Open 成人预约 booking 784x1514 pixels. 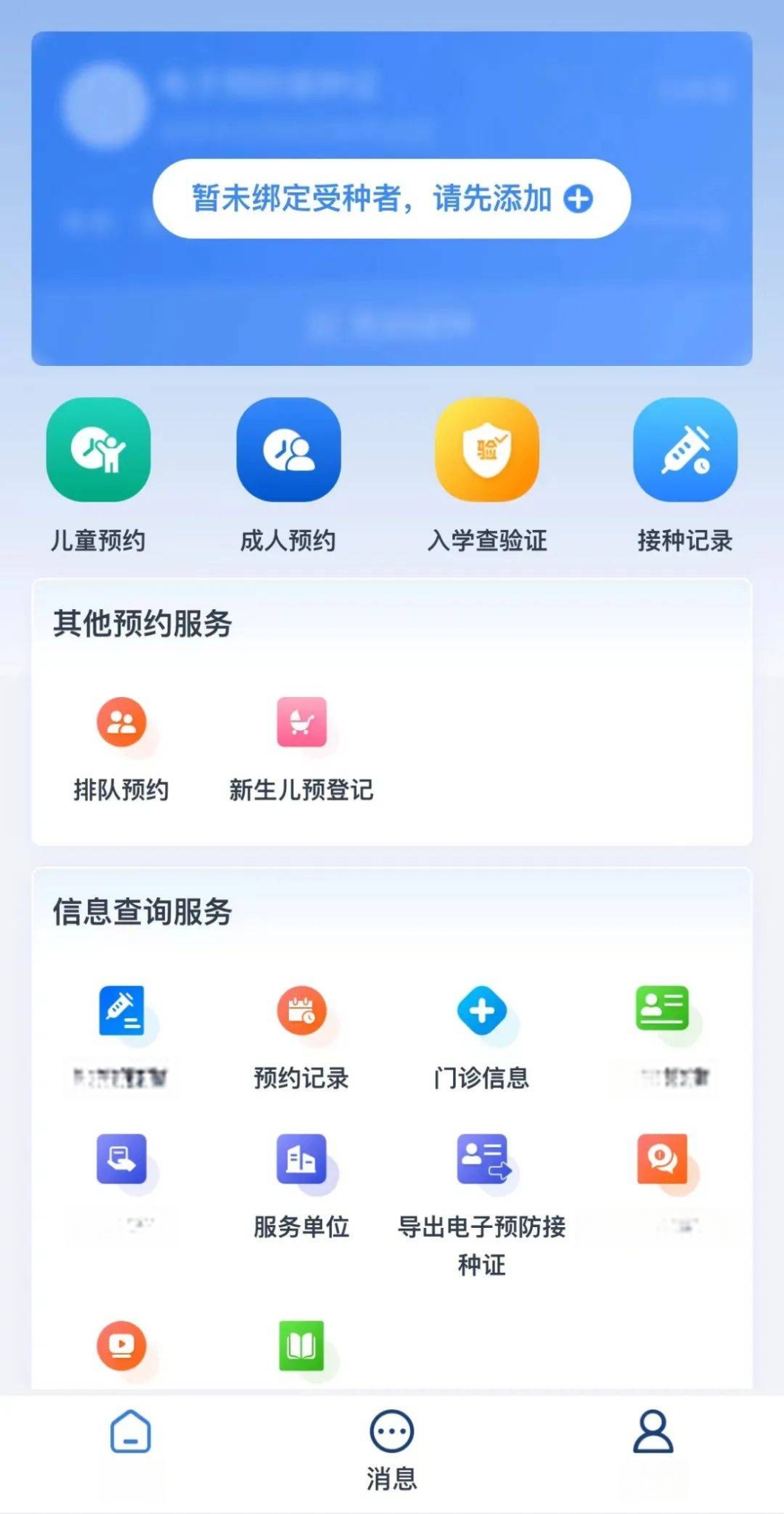(288, 475)
